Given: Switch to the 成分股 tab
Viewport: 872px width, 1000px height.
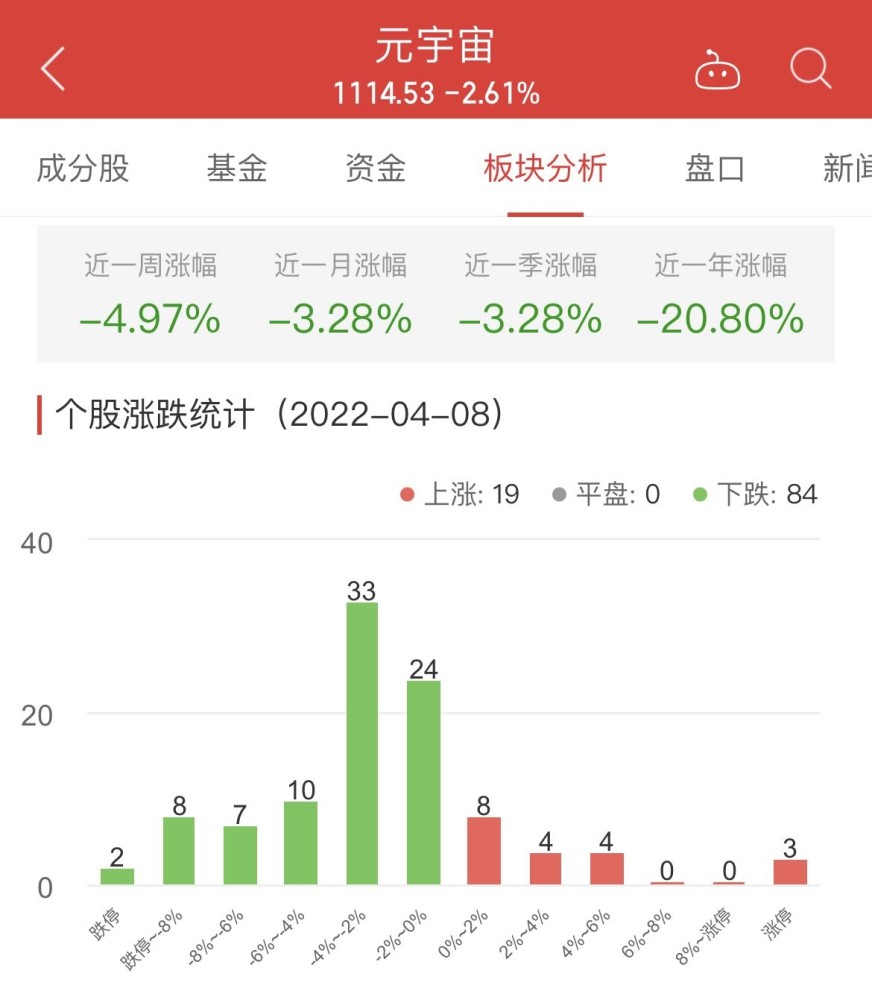Looking at the screenshot, I should 83,169.
